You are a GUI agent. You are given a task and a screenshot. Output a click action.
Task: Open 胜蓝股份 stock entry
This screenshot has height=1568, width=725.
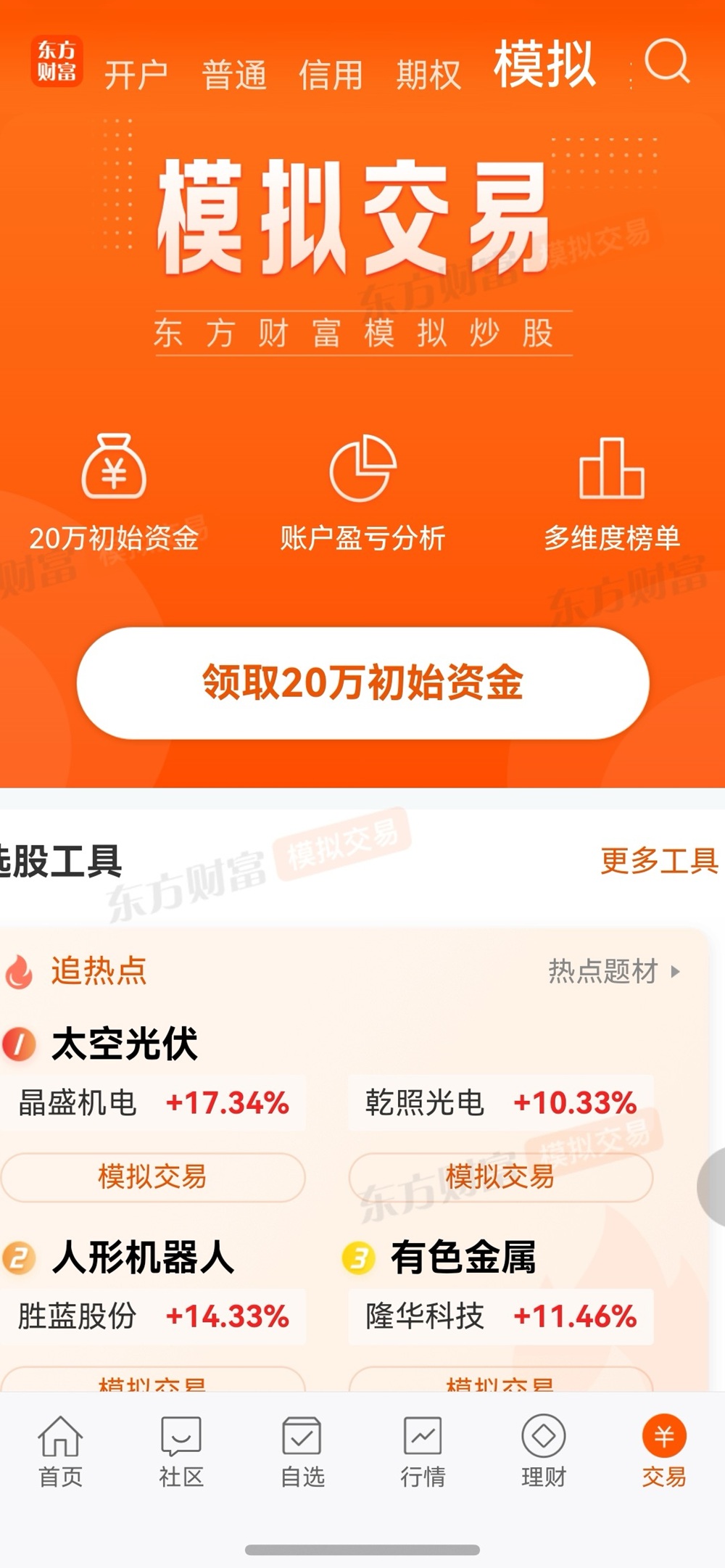[x=152, y=1316]
